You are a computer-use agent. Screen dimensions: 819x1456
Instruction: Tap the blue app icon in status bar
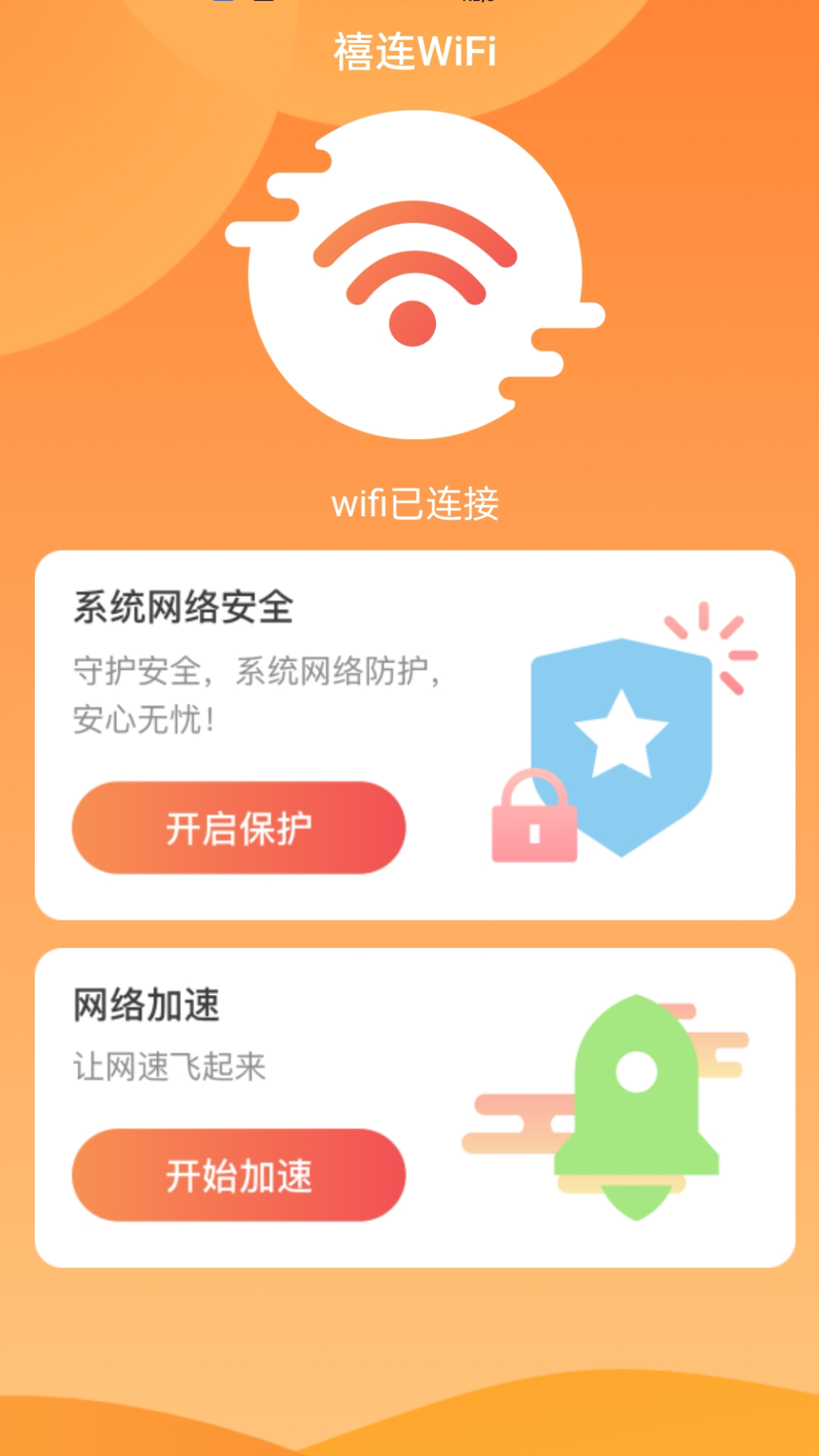coord(222,4)
